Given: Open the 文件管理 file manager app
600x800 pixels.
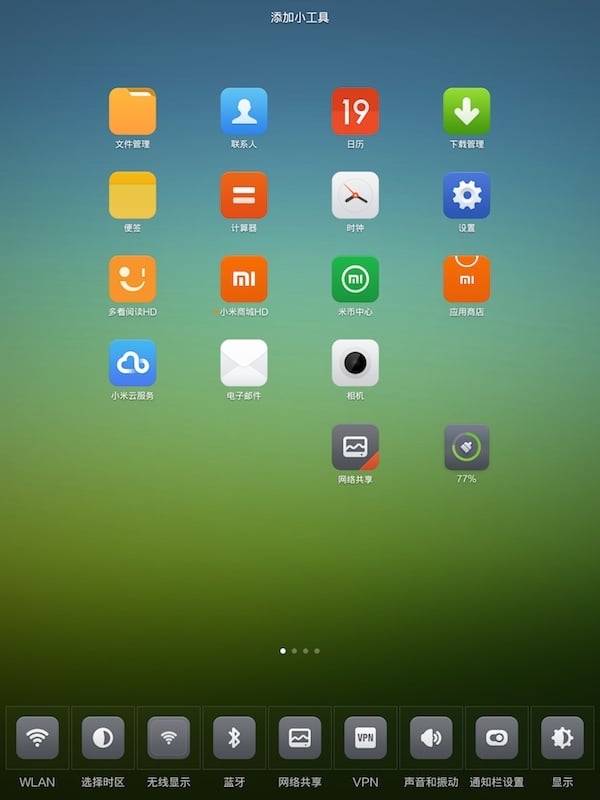Looking at the screenshot, I should click(132, 112).
